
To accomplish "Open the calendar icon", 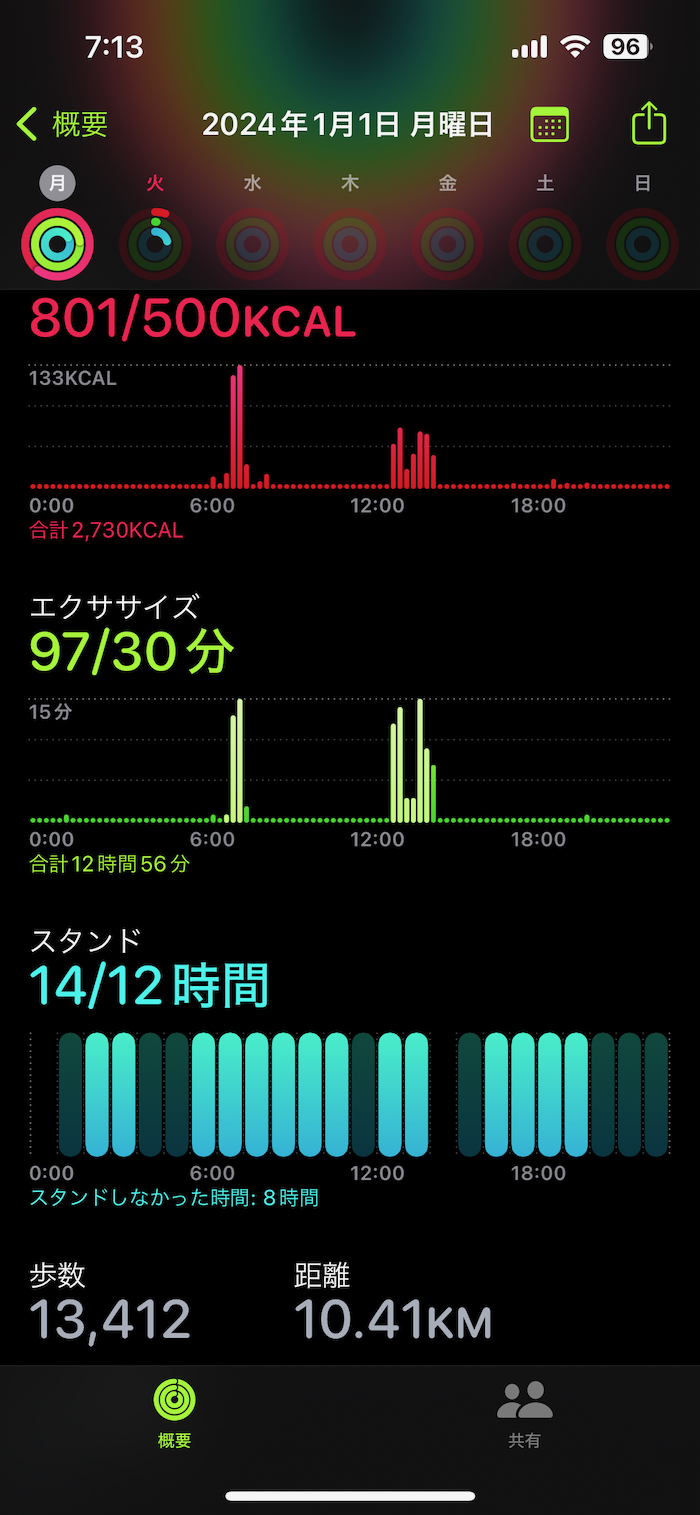I will [549, 125].
